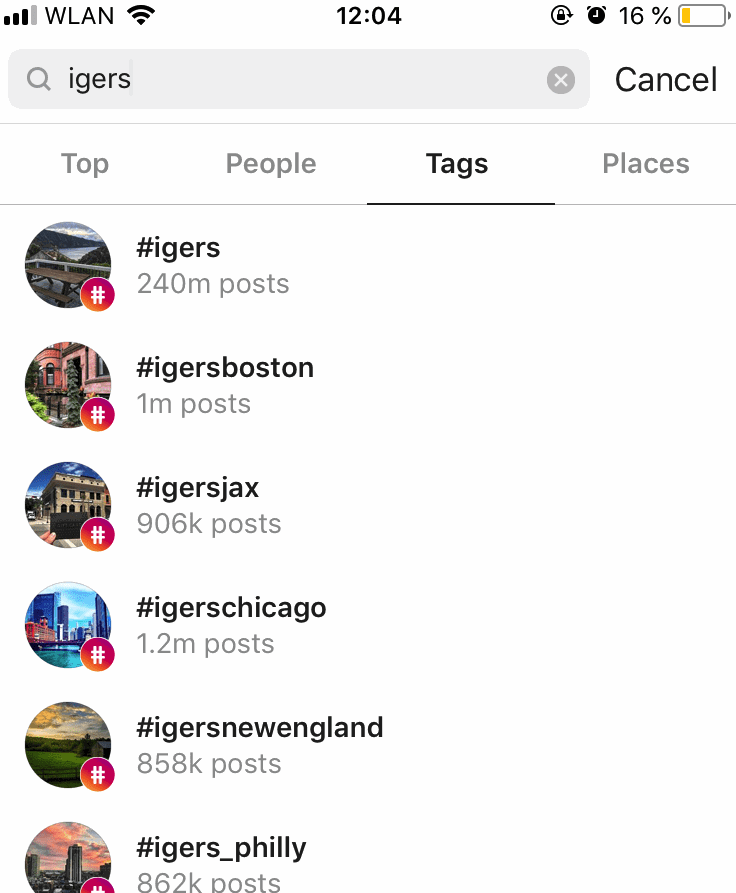
Task: Switch to the Places tab
Action: 646,164
